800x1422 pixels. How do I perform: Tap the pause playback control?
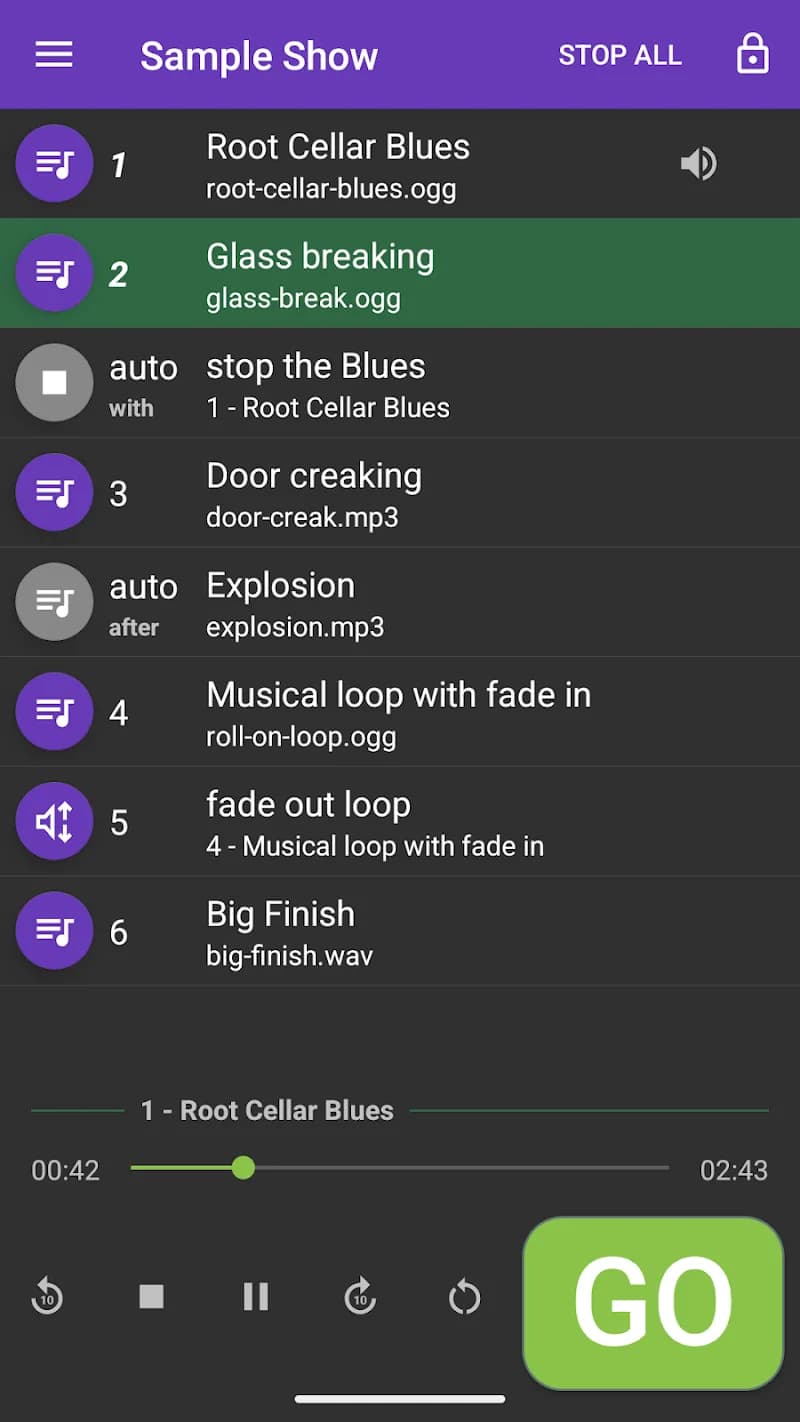click(255, 1297)
